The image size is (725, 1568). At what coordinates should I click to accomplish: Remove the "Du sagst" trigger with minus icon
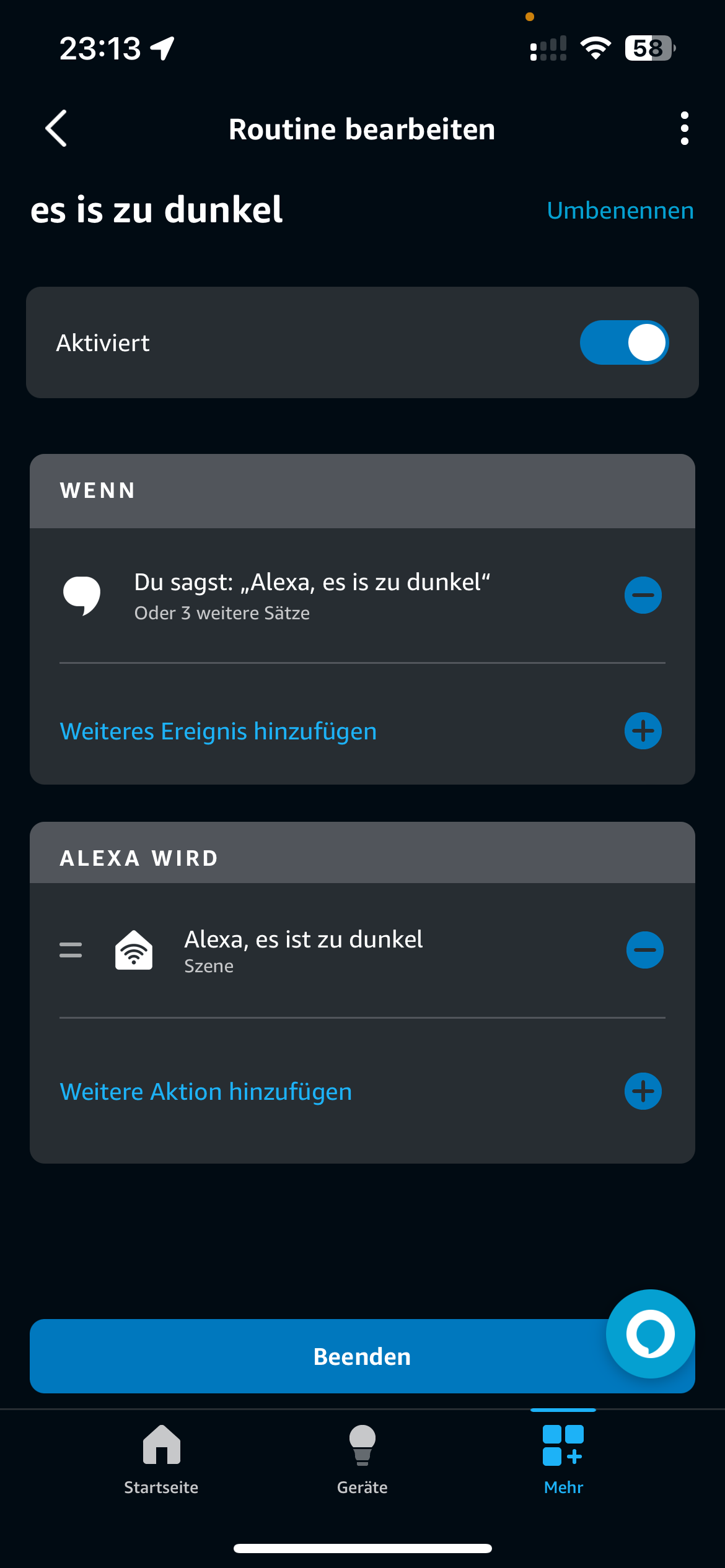pyautogui.click(x=643, y=595)
